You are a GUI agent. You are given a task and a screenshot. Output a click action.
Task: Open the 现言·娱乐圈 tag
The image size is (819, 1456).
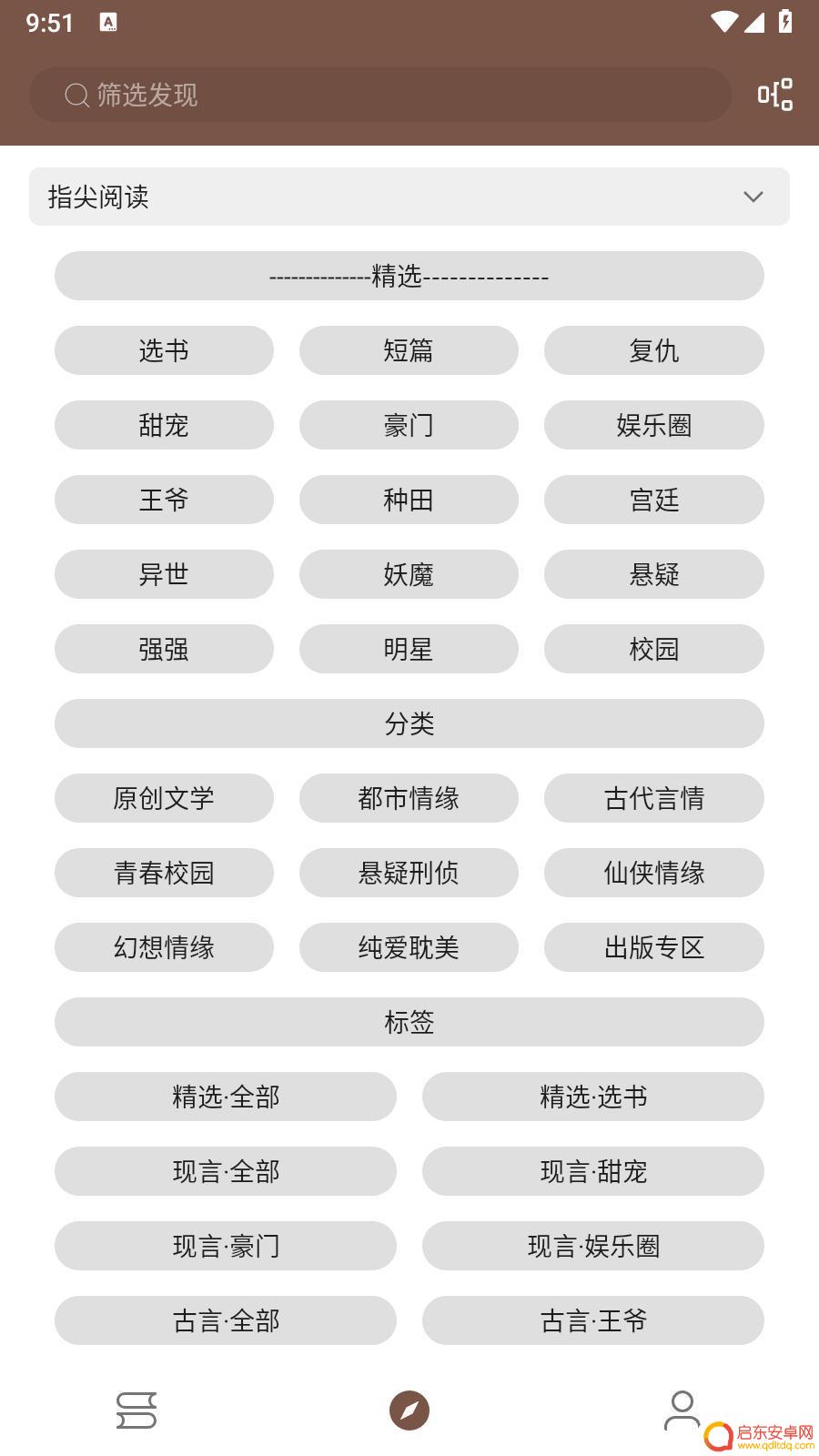pos(593,1246)
